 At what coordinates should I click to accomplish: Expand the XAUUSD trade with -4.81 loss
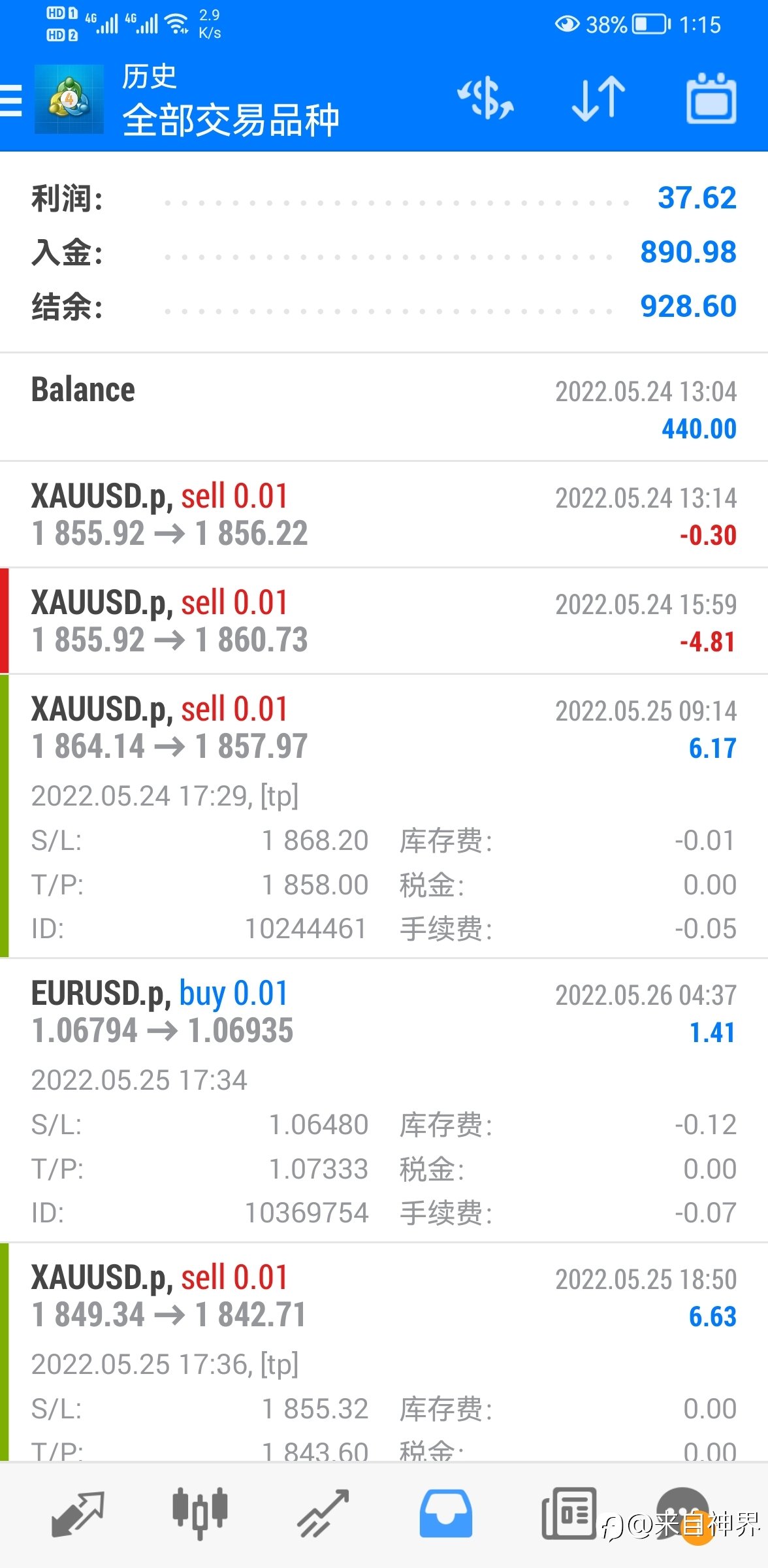coord(384,621)
